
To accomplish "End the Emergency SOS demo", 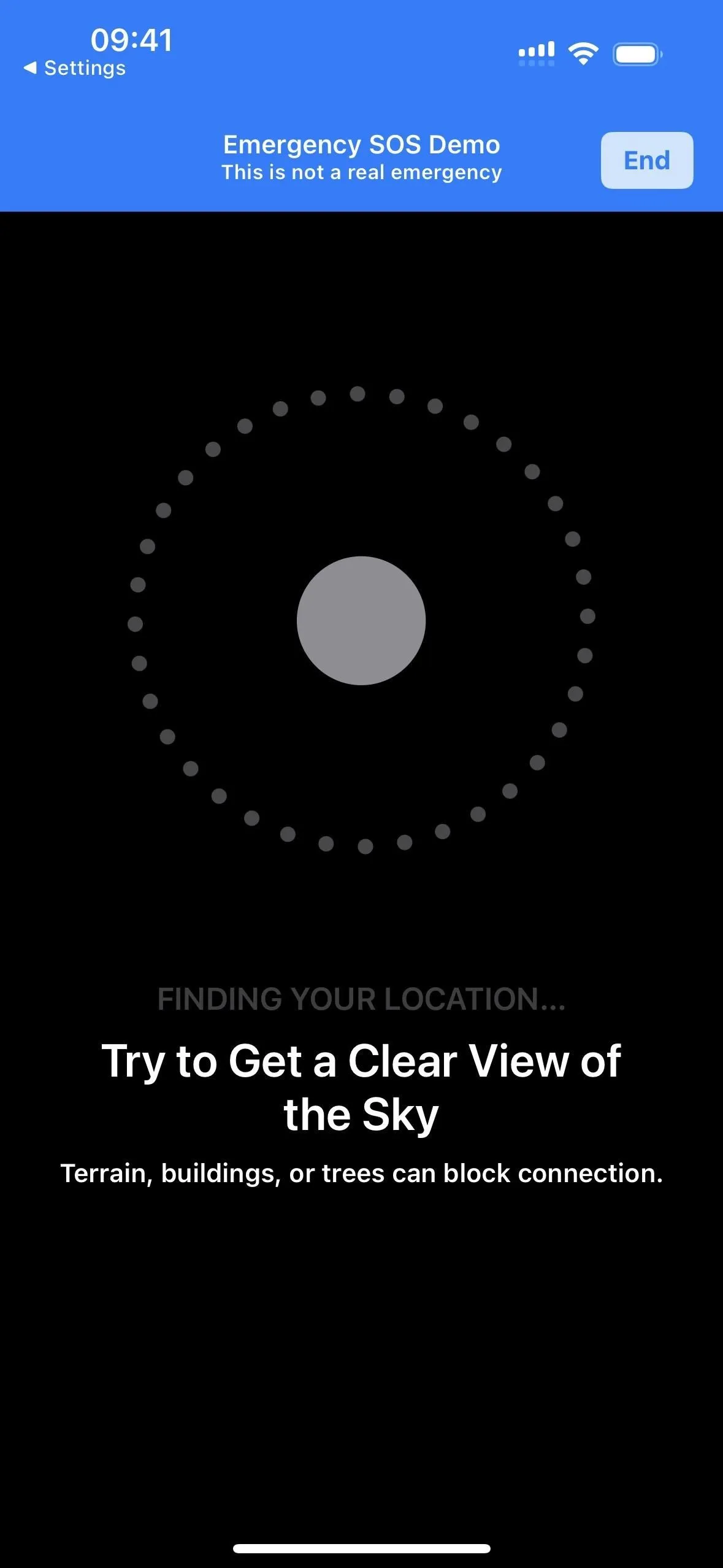I will tap(646, 160).
